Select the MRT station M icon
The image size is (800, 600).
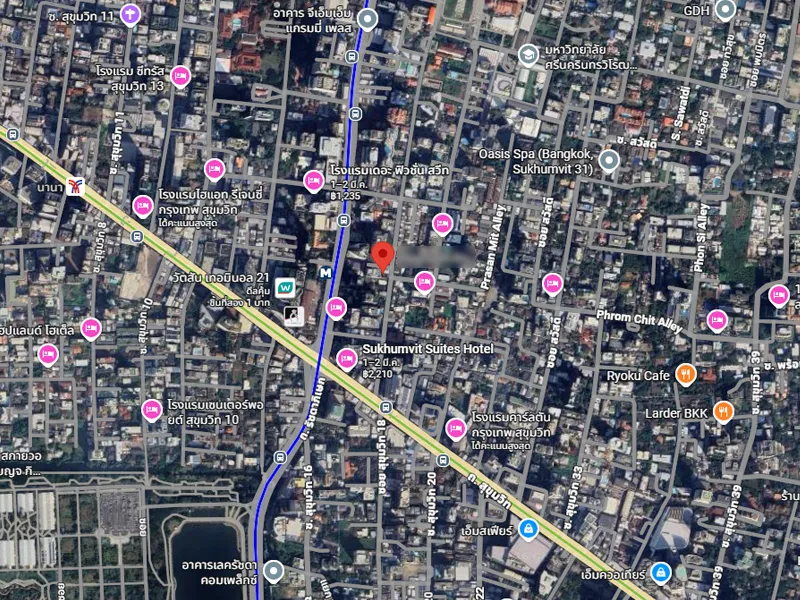pyautogui.click(x=326, y=272)
